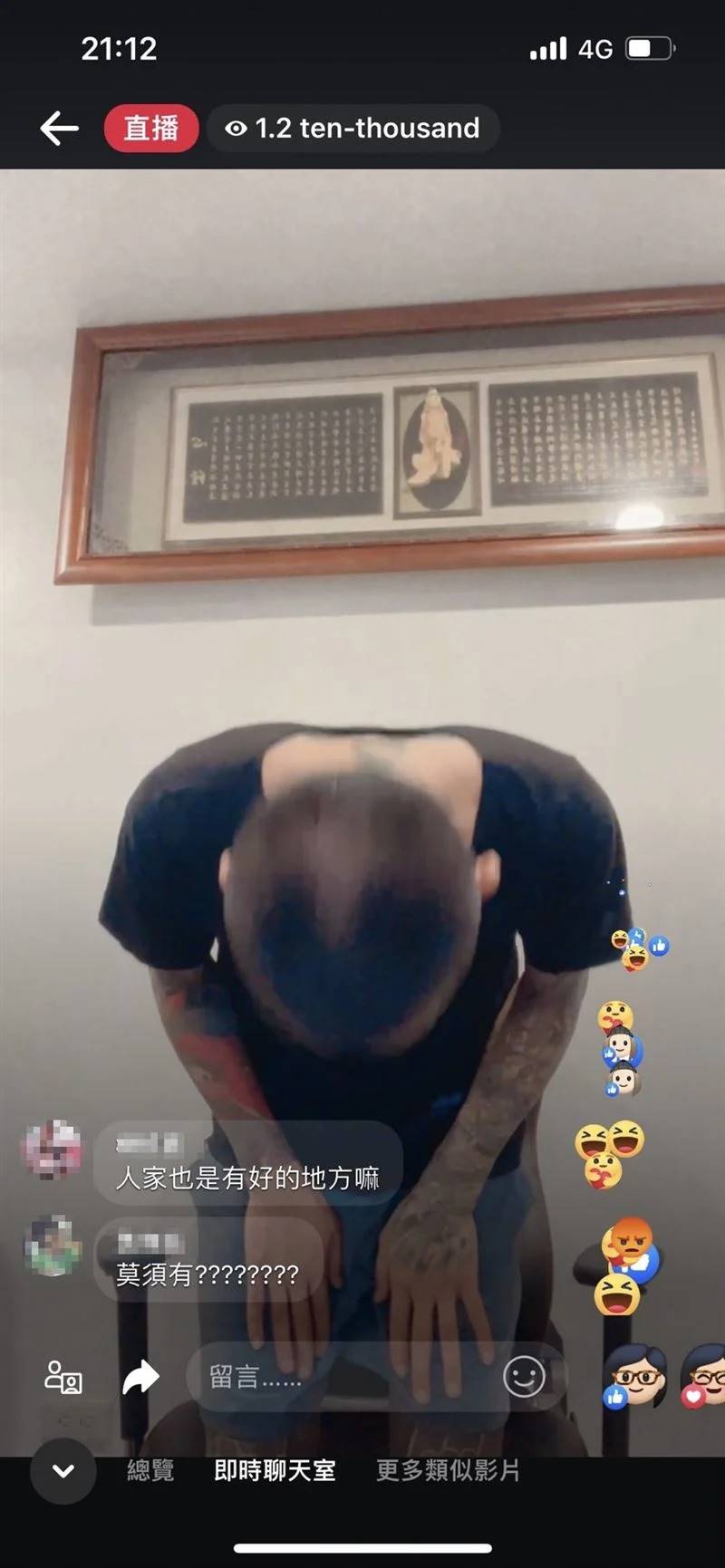
Task: Switch to the 總覽 tab
Action: (x=150, y=1470)
